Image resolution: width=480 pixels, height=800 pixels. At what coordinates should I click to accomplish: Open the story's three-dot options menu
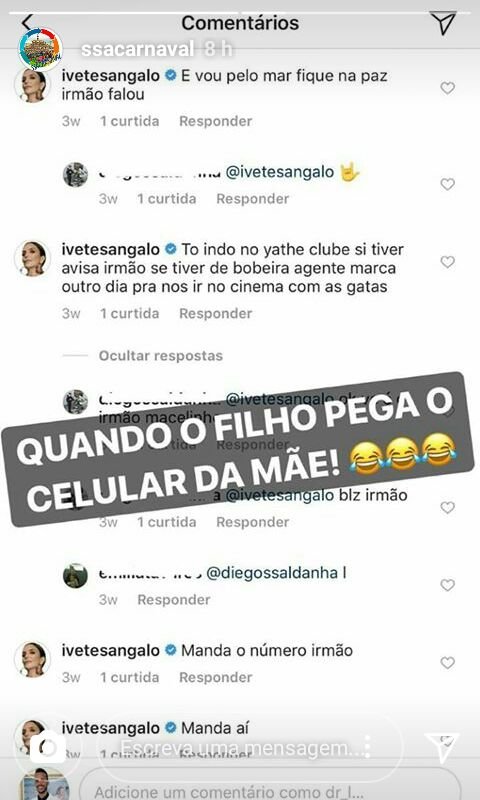366,747
